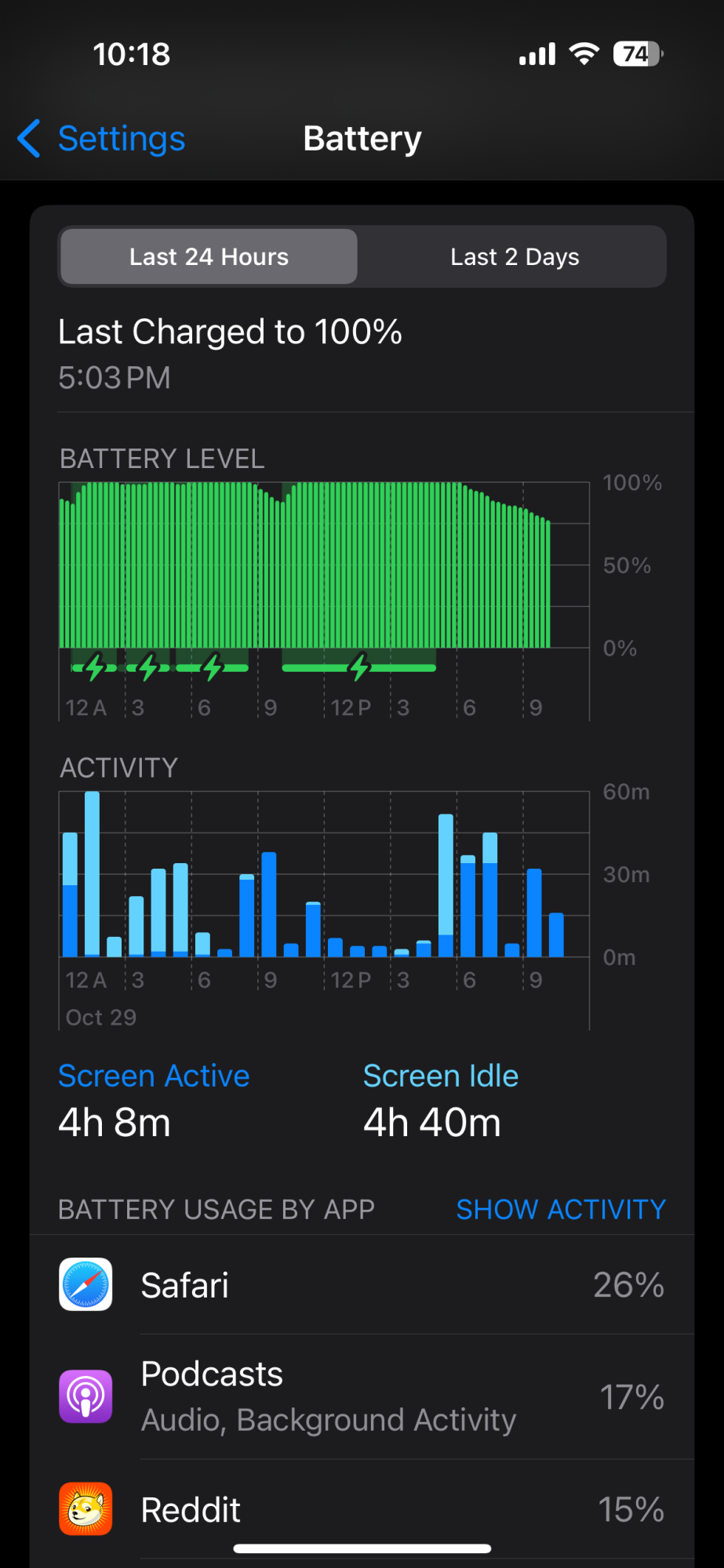Open Podcasts battery usage row

pos(362,1396)
